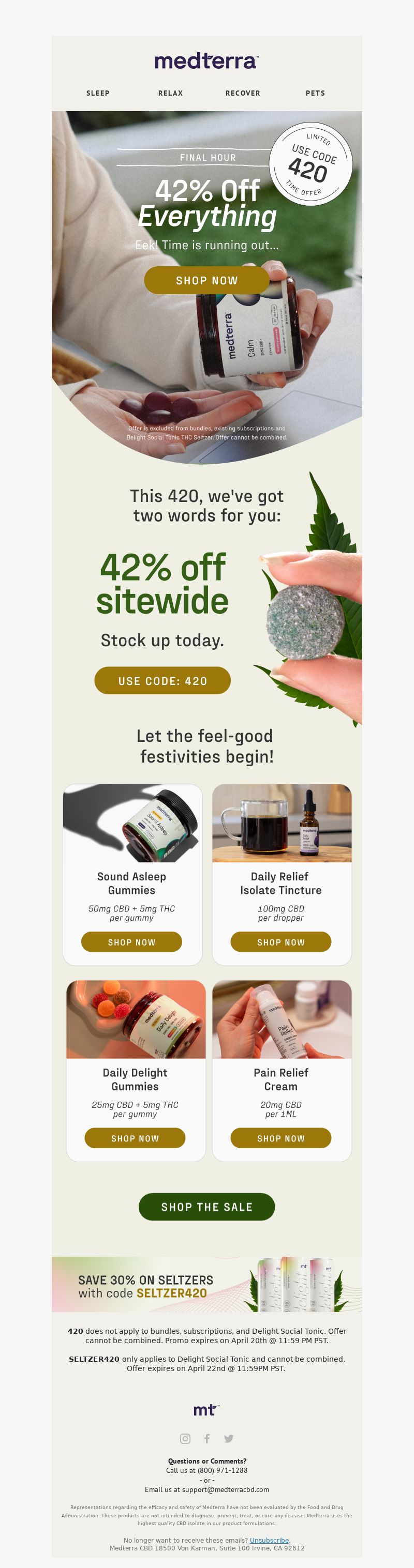Open Medterra's Facebook page
414x1568 pixels.
[x=208, y=1438]
